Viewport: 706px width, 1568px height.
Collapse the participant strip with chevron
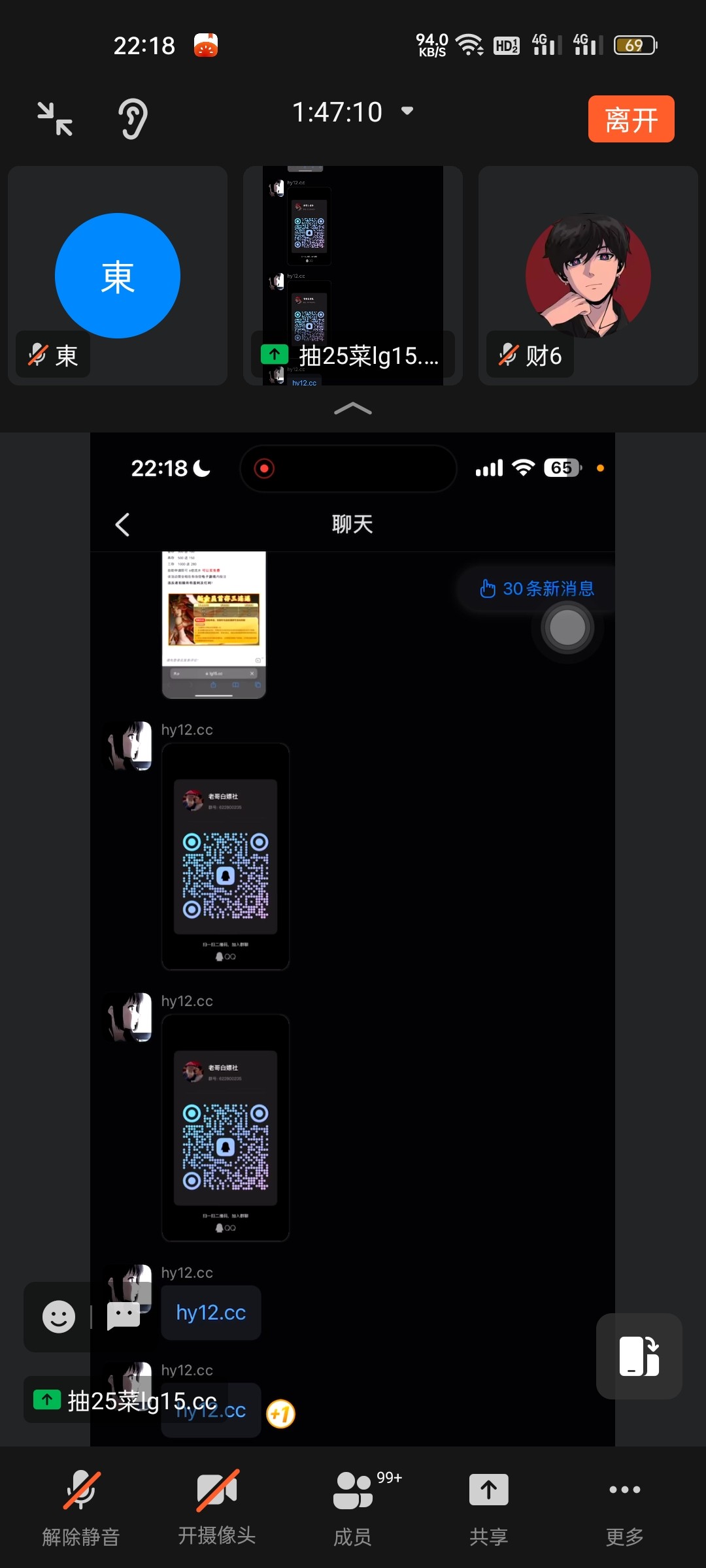coord(353,409)
